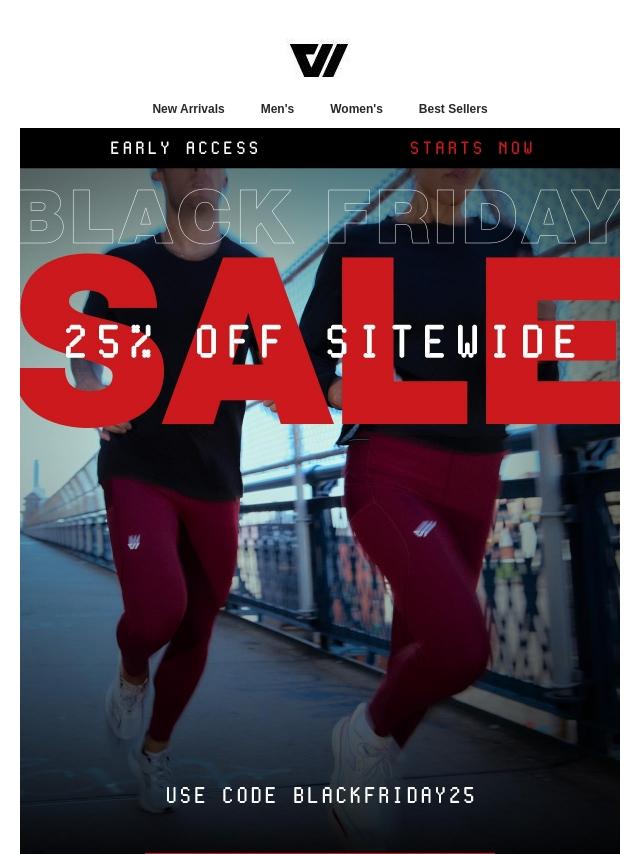View the Best Sellers page

(x=453, y=109)
